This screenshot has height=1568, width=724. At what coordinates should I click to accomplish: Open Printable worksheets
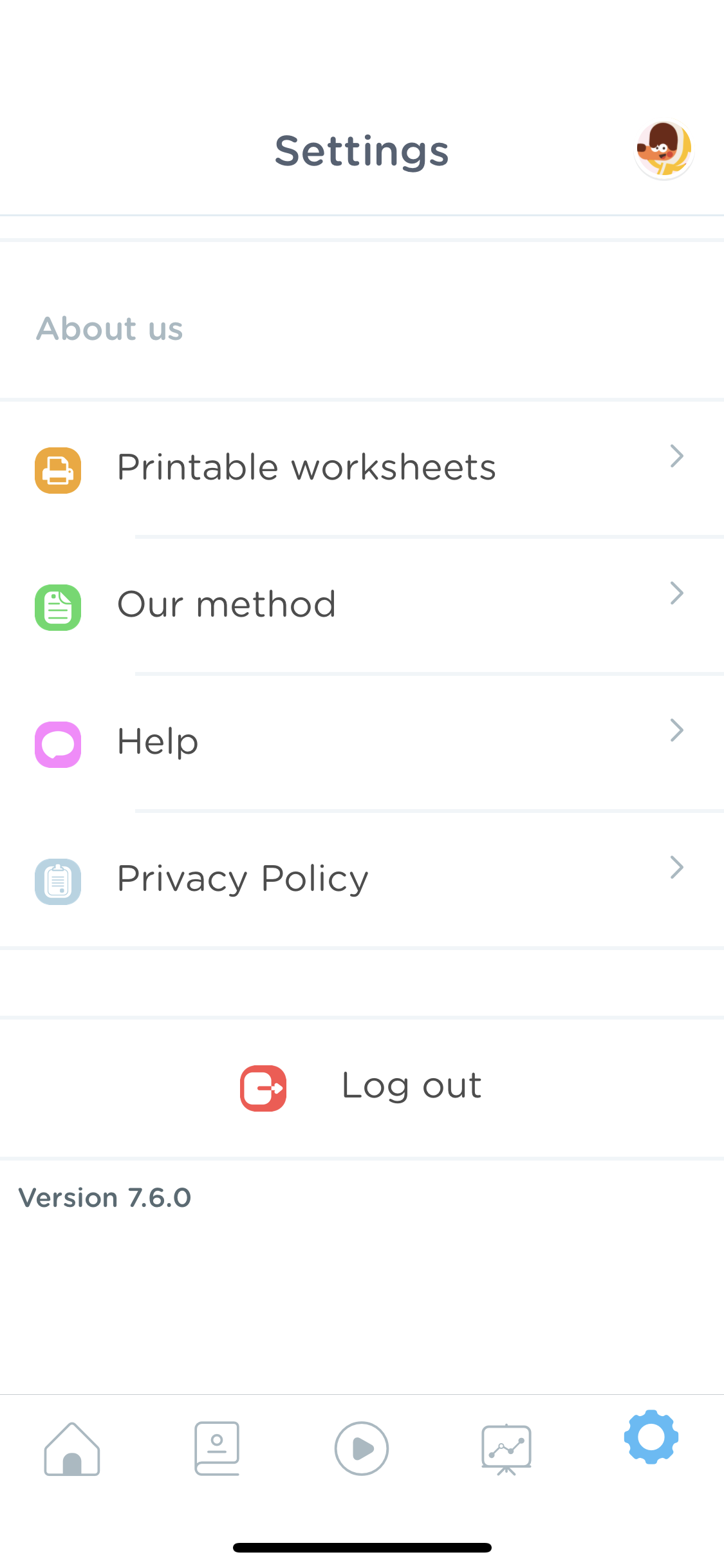[x=362, y=469]
